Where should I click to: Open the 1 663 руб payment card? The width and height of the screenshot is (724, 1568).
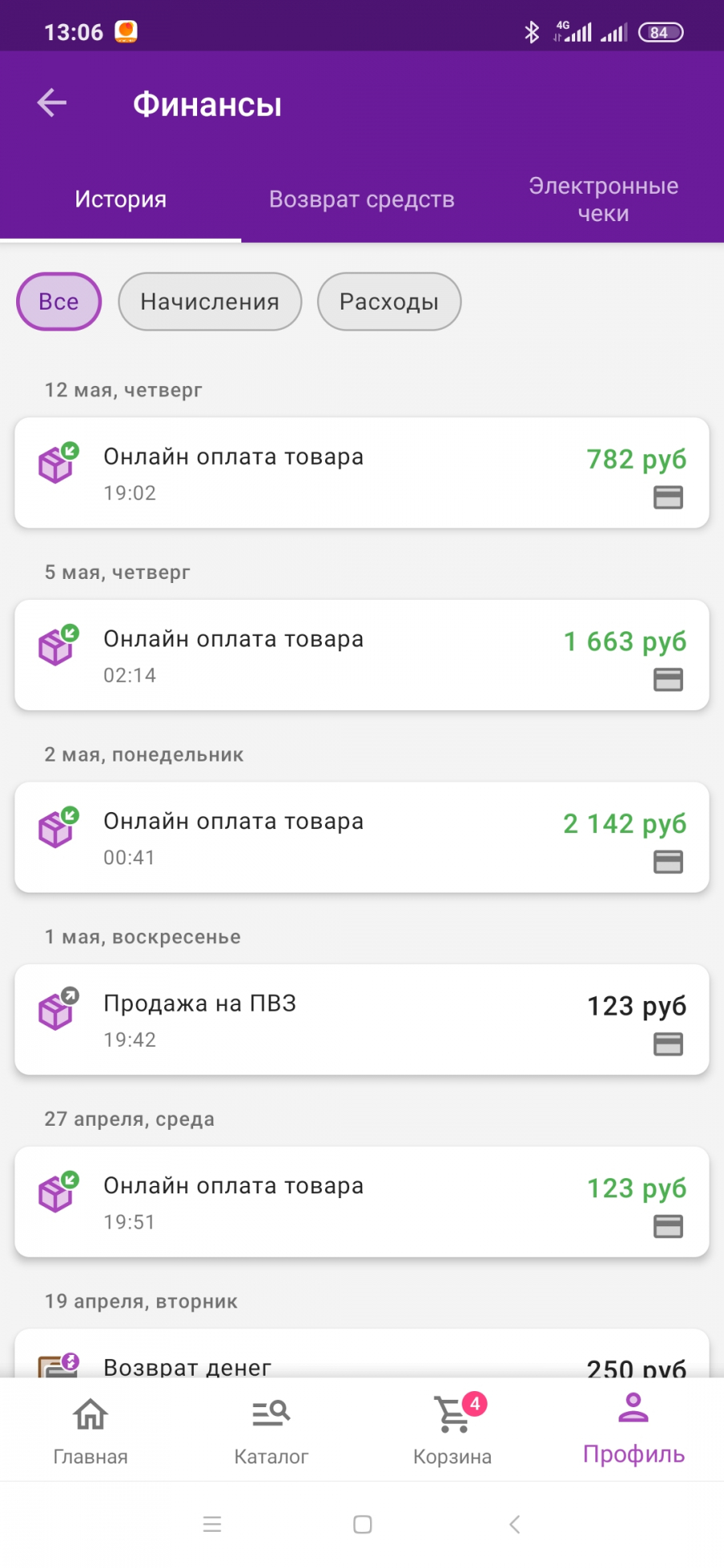click(362, 655)
